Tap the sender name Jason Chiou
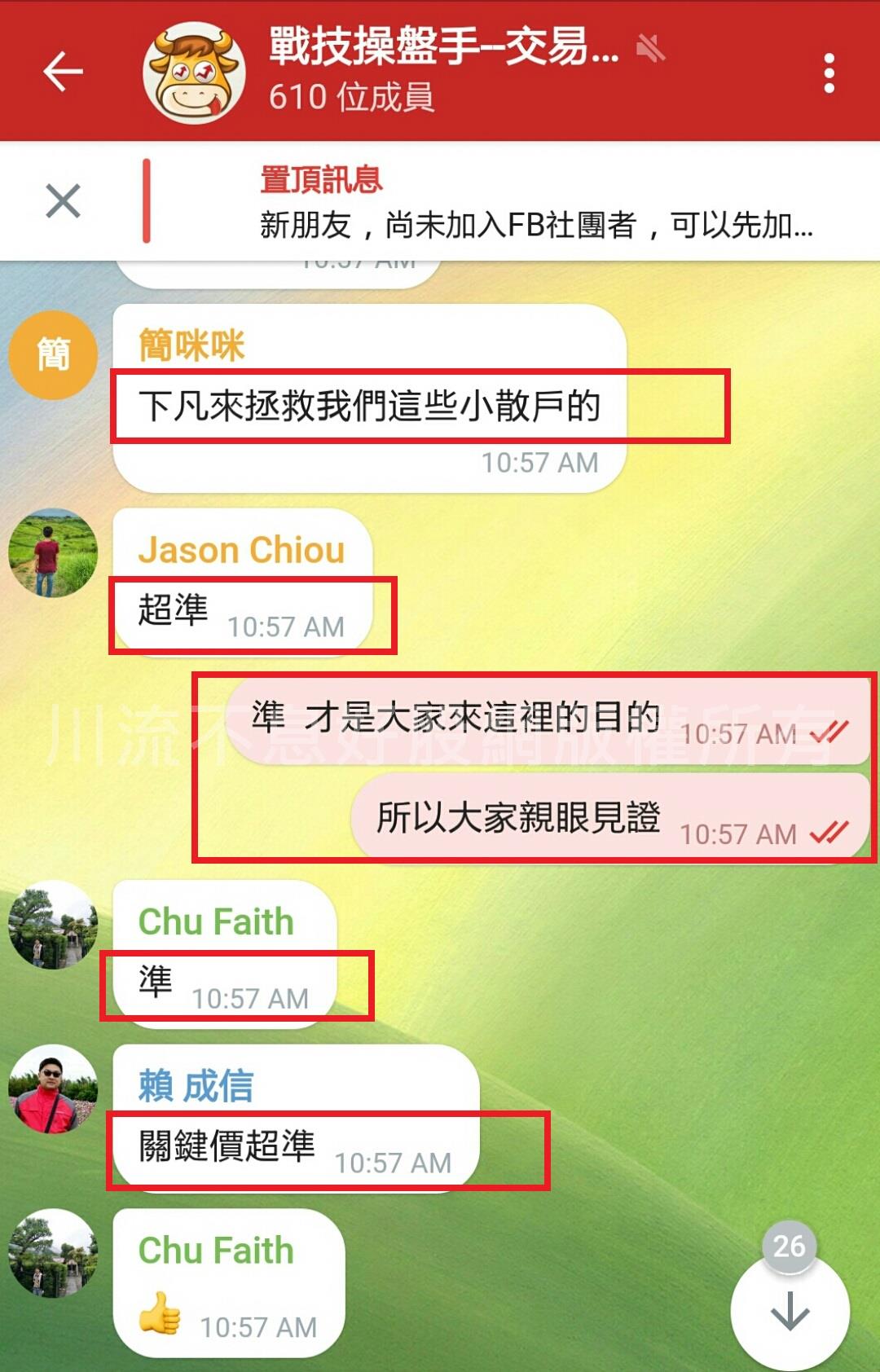880x1372 pixels. [x=241, y=550]
